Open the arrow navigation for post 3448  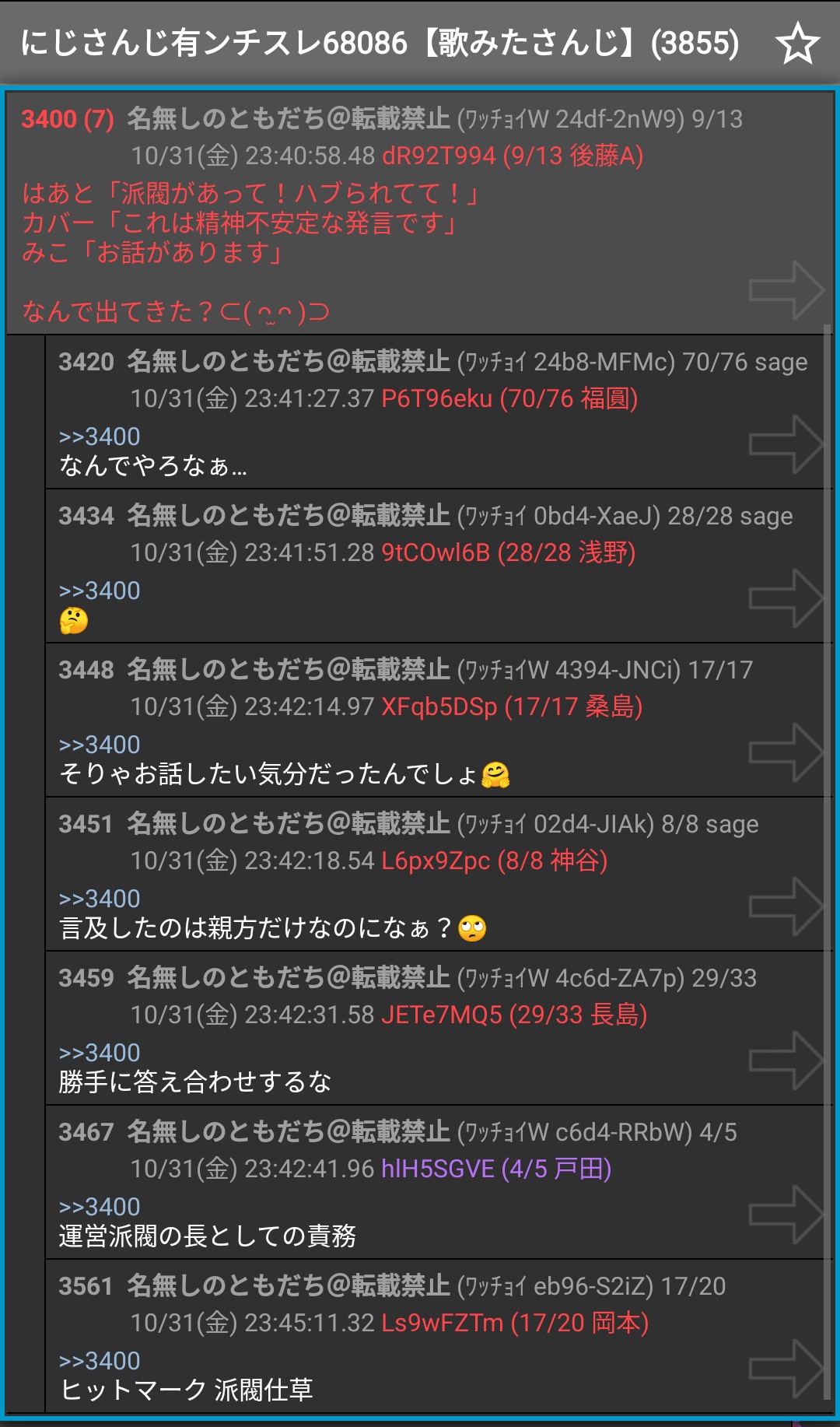pyautogui.click(x=787, y=751)
